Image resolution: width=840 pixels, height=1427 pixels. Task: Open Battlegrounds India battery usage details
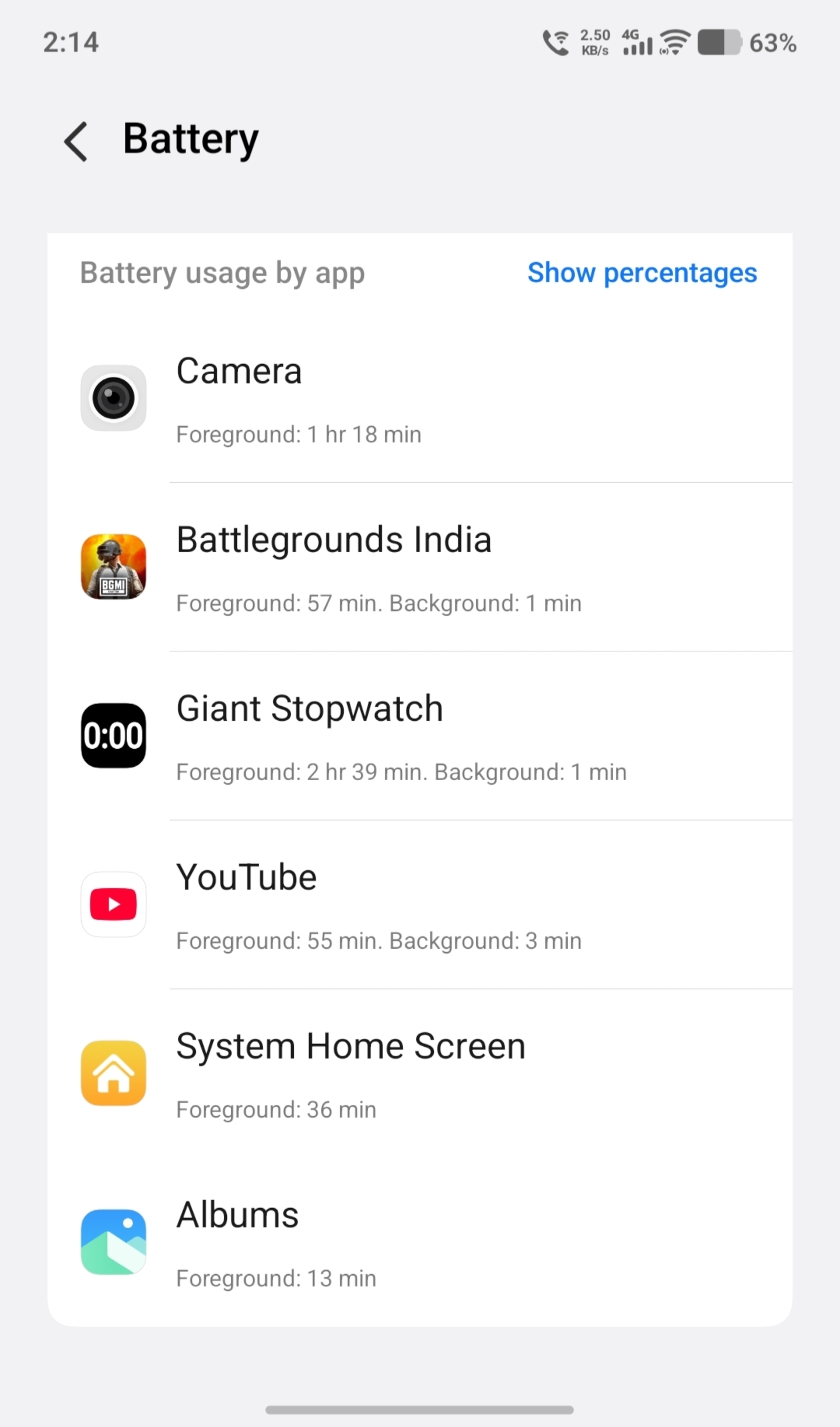(419, 567)
